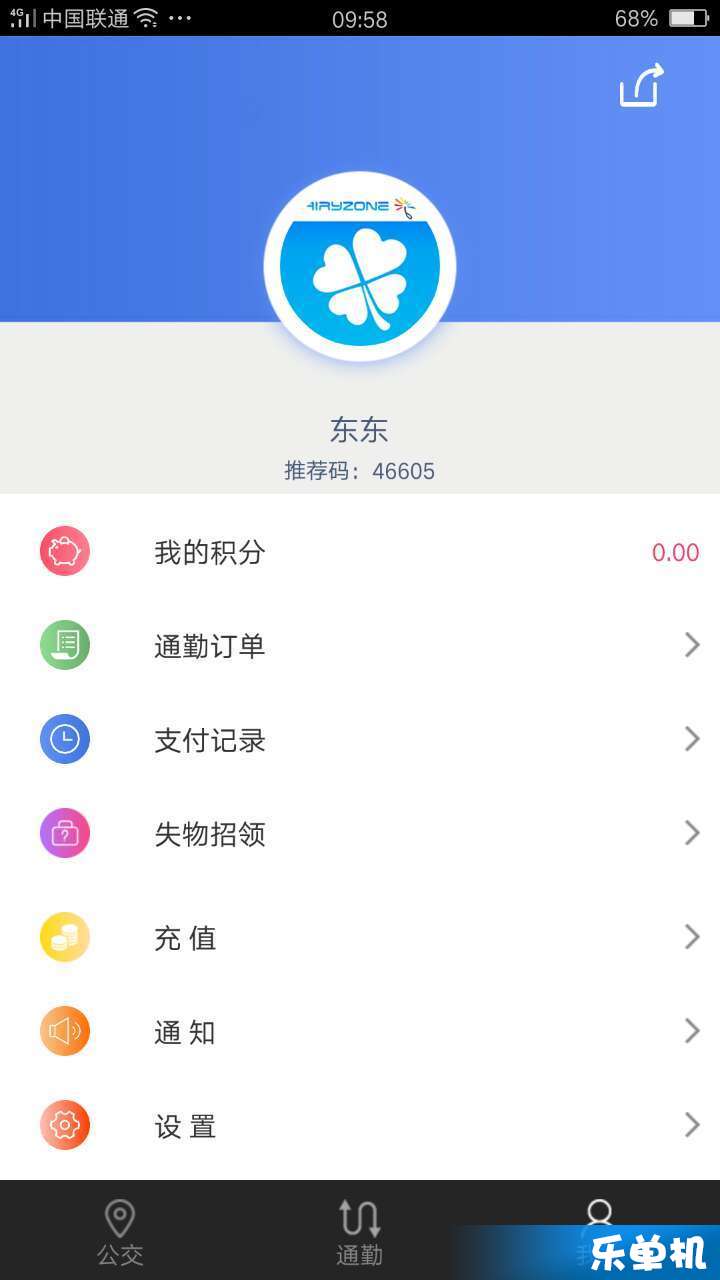Open 通勤订单 commute orders

pyautogui.click(x=360, y=646)
